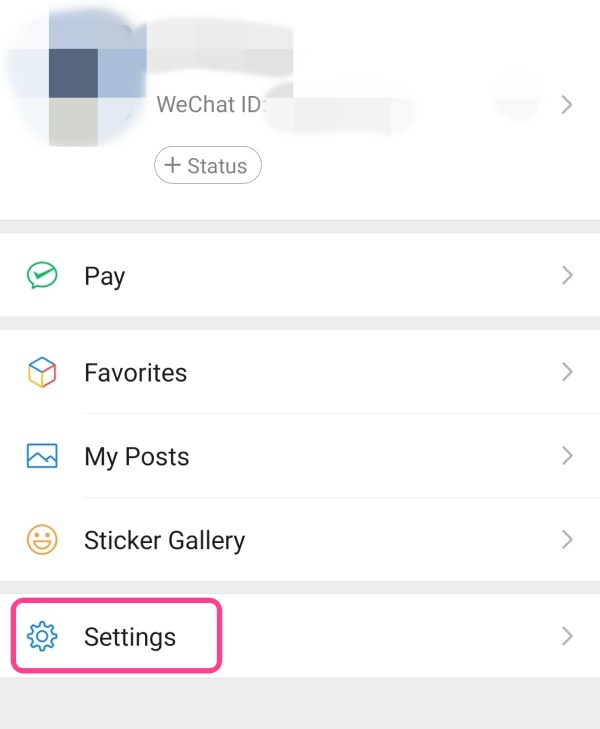Open Favorites
This screenshot has height=729, width=600.
pyautogui.click(x=135, y=373)
